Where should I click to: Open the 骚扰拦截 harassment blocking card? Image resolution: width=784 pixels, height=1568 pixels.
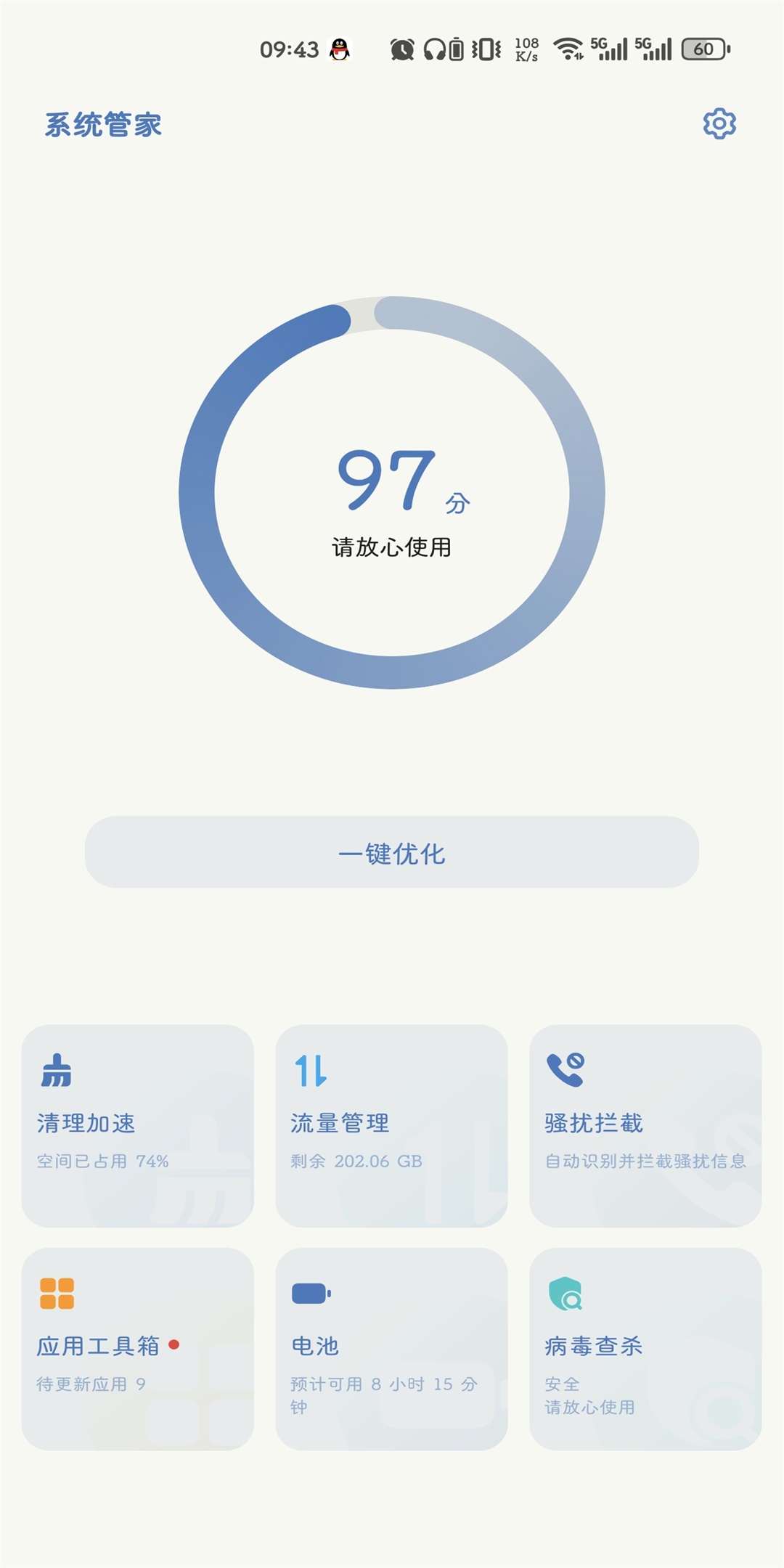645,1126
